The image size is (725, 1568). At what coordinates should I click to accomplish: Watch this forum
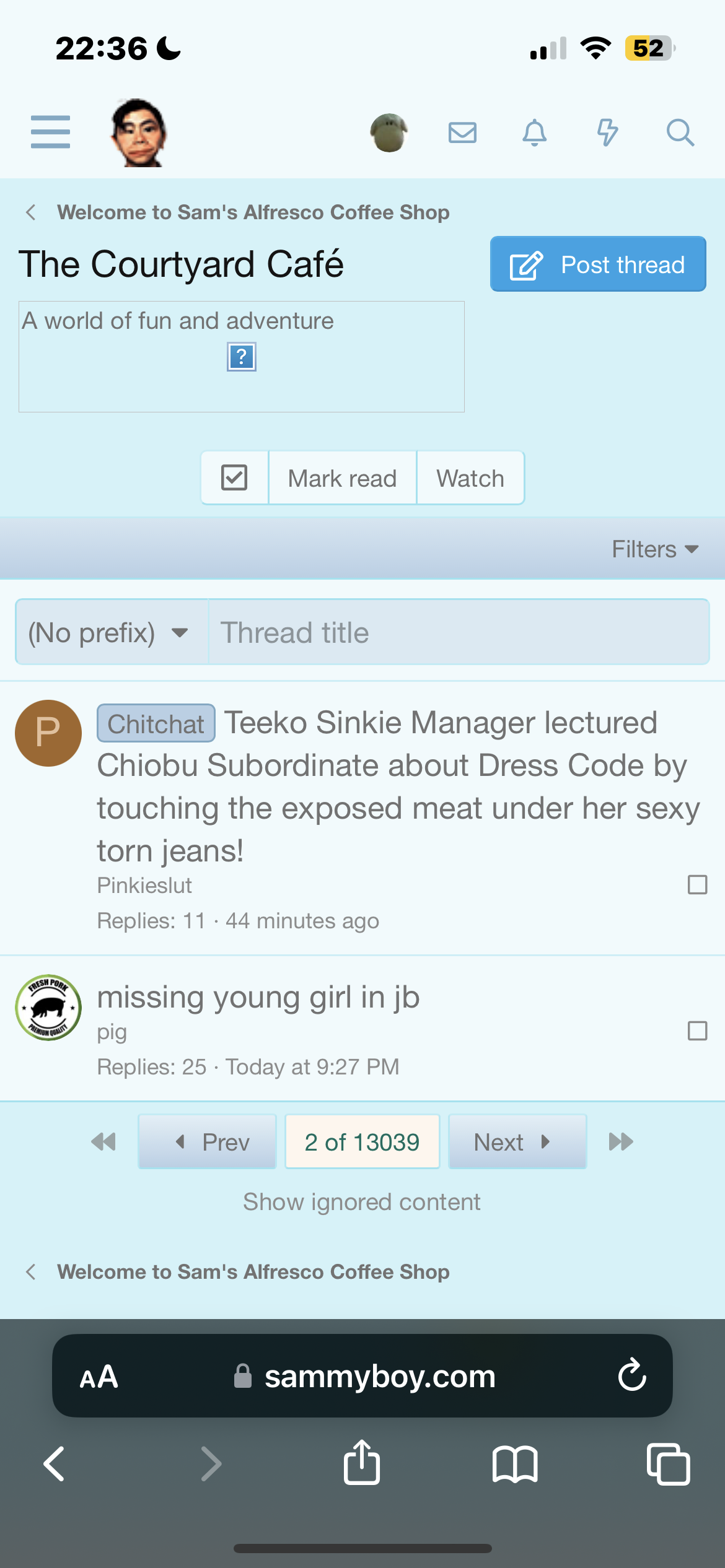pyautogui.click(x=470, y=478)
